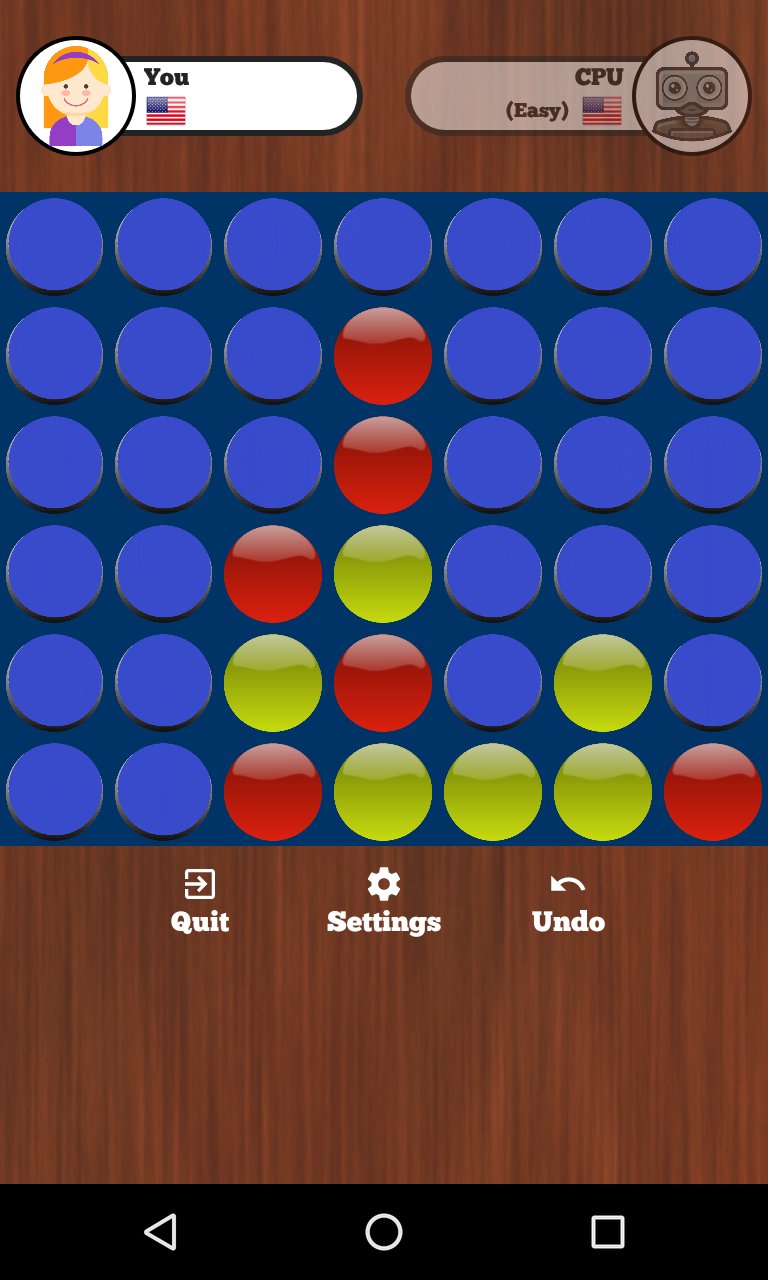Drop a disc into the leftmost board column
The image size is (768, 1280).
[x=55, y=246]
